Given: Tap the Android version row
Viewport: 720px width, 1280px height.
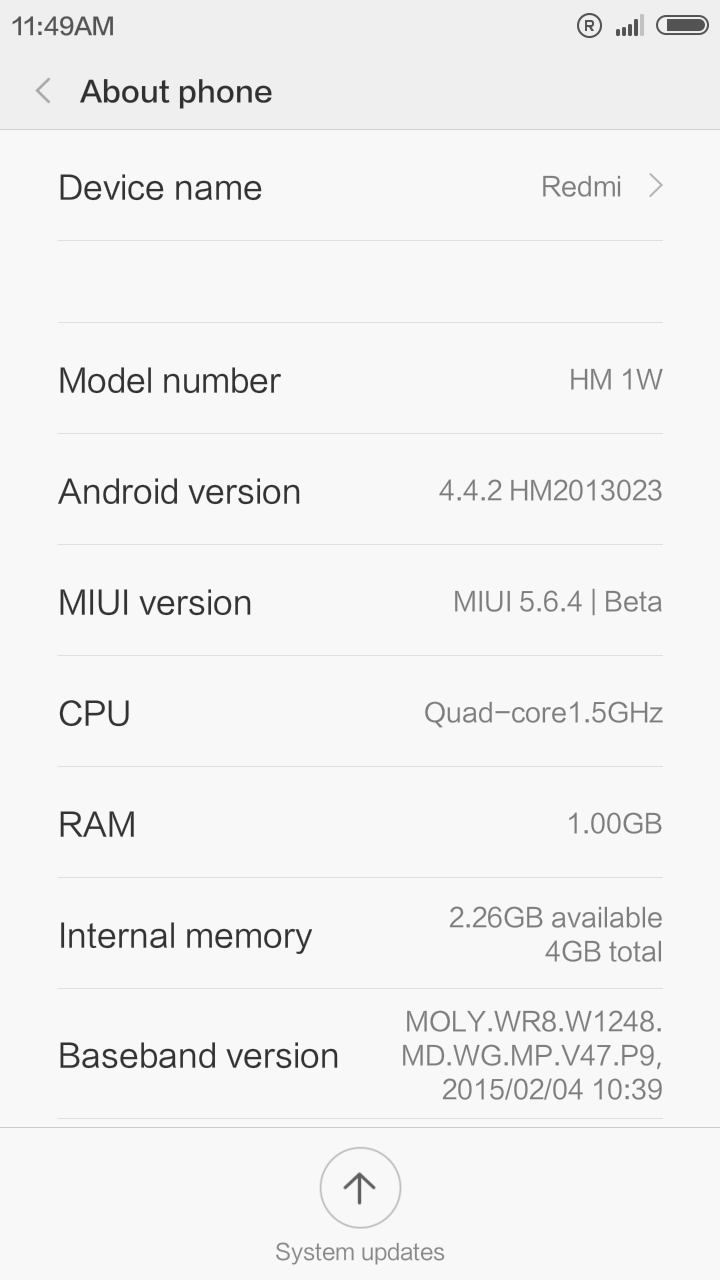Looking at the screenshot, I should pyautogui.click(x=360, y=490).
